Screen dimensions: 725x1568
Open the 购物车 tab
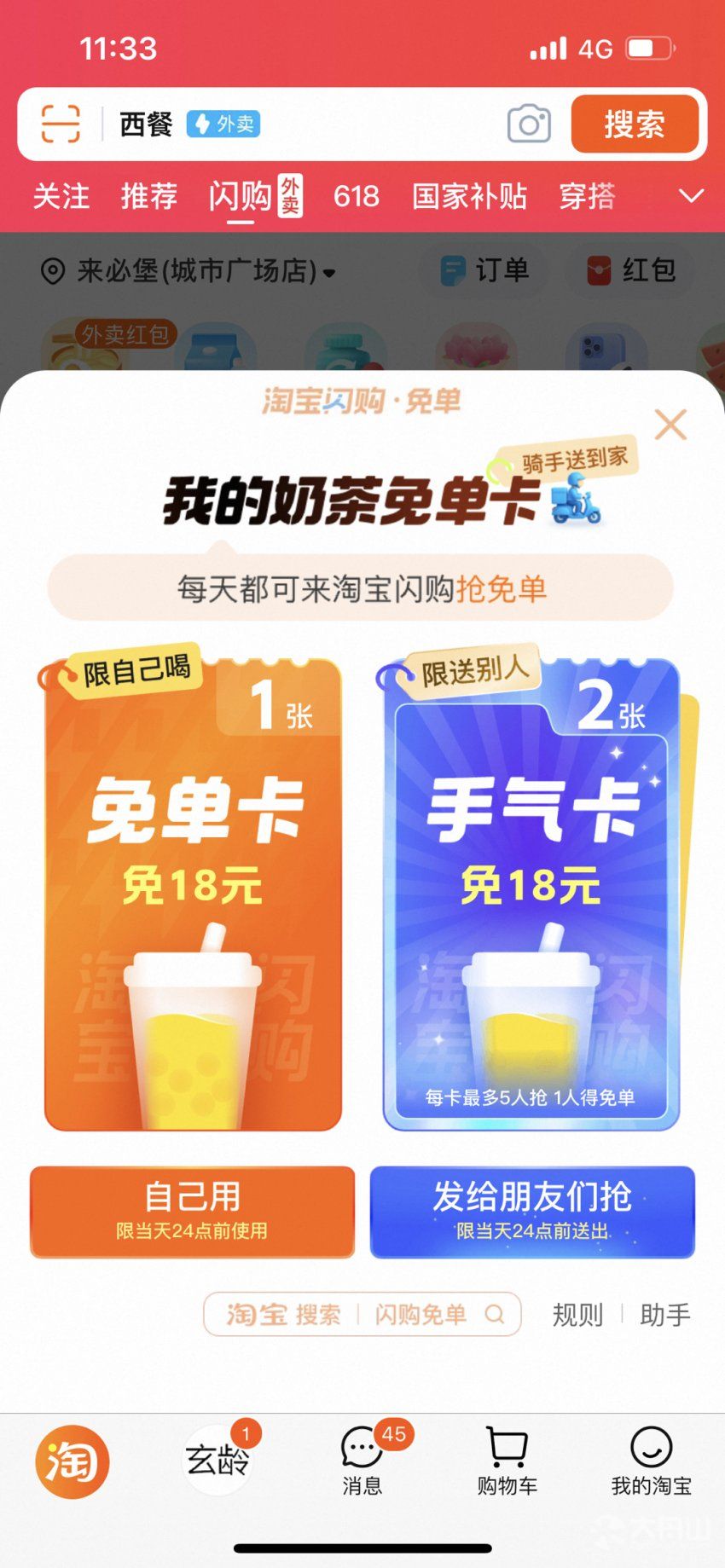pyautogui.click(x=507, y=1461)
